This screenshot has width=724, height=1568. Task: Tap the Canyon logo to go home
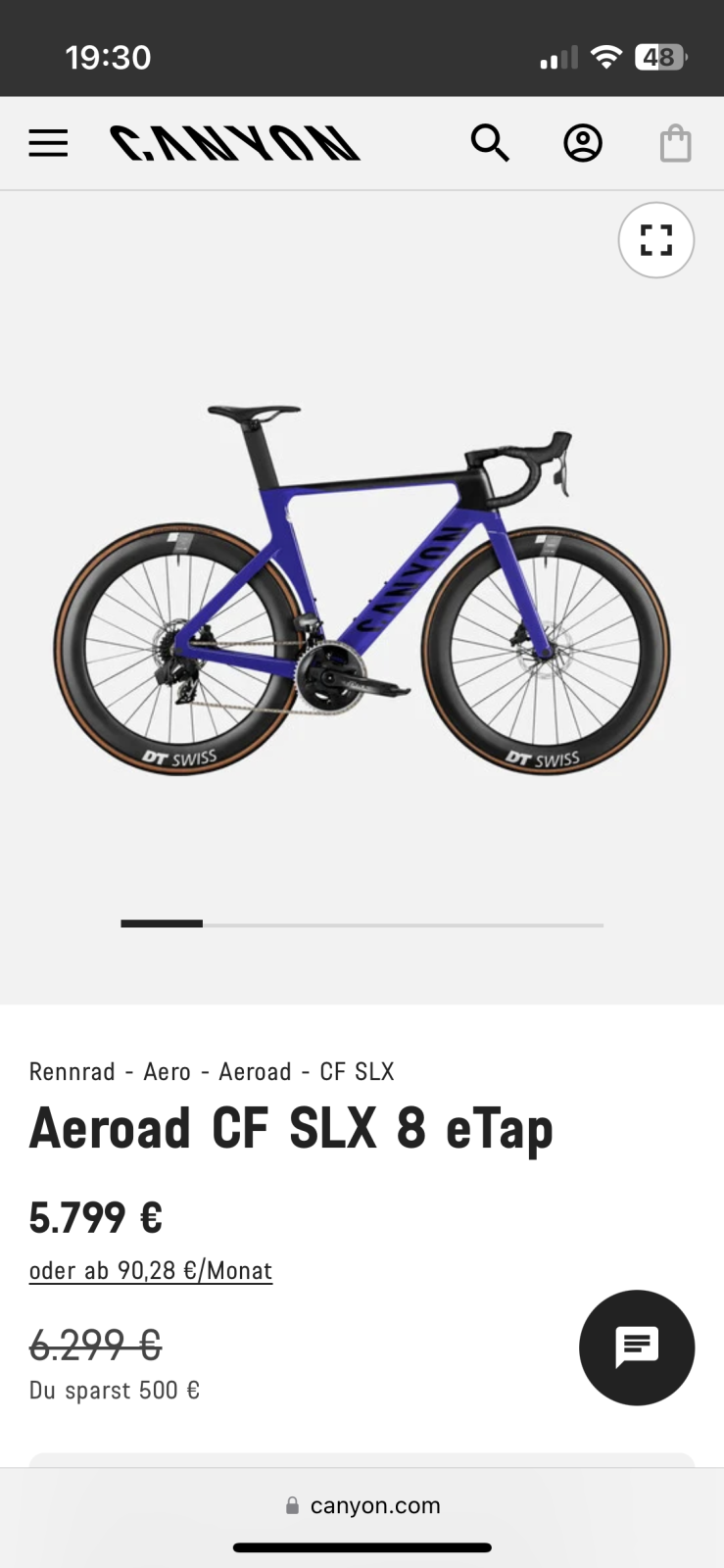coord(234,143)
